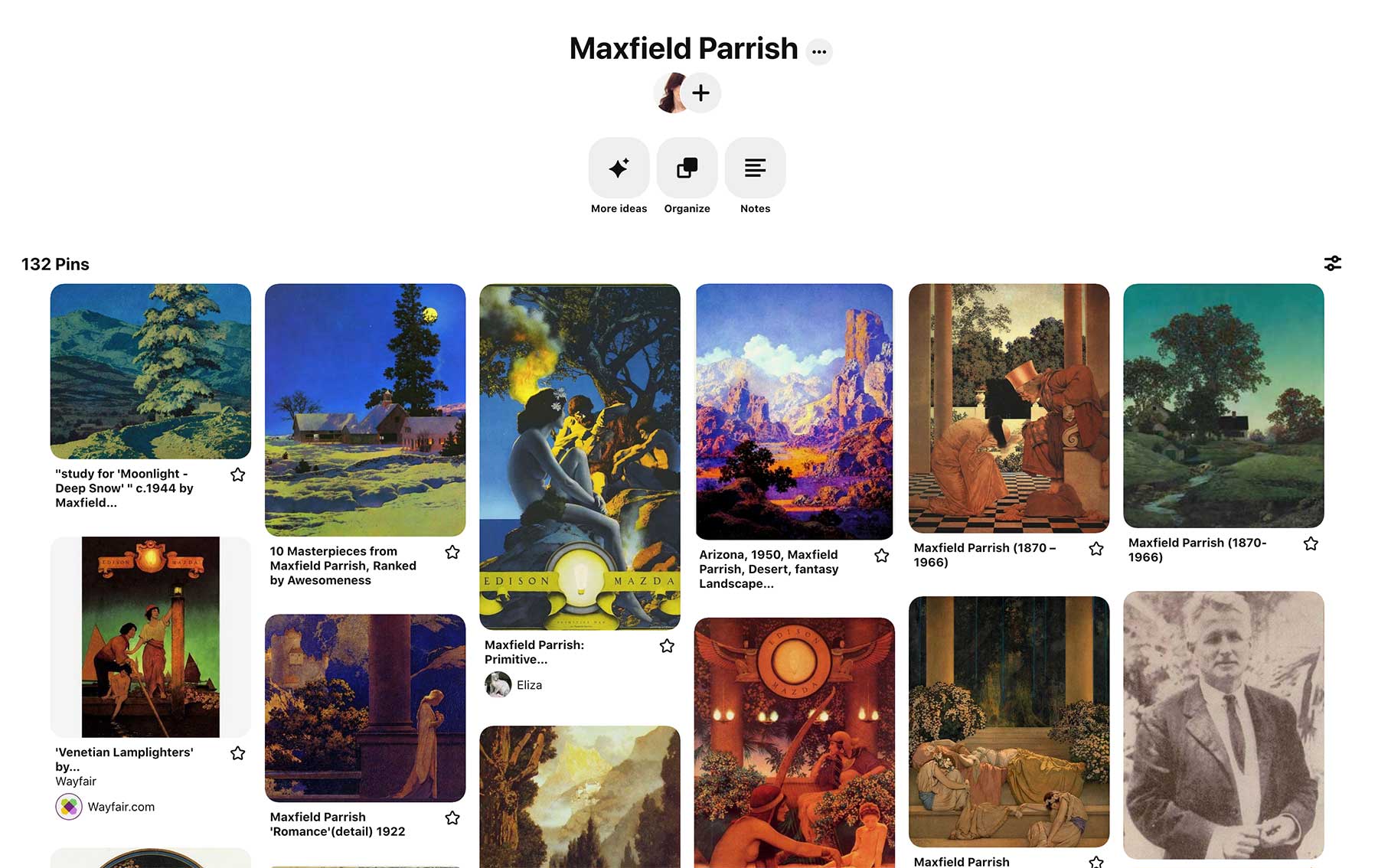This screenshot has height=868, width=1378.
Task: Open the Edison Mazda Primitive pin
Action: [x=580, y=456]
